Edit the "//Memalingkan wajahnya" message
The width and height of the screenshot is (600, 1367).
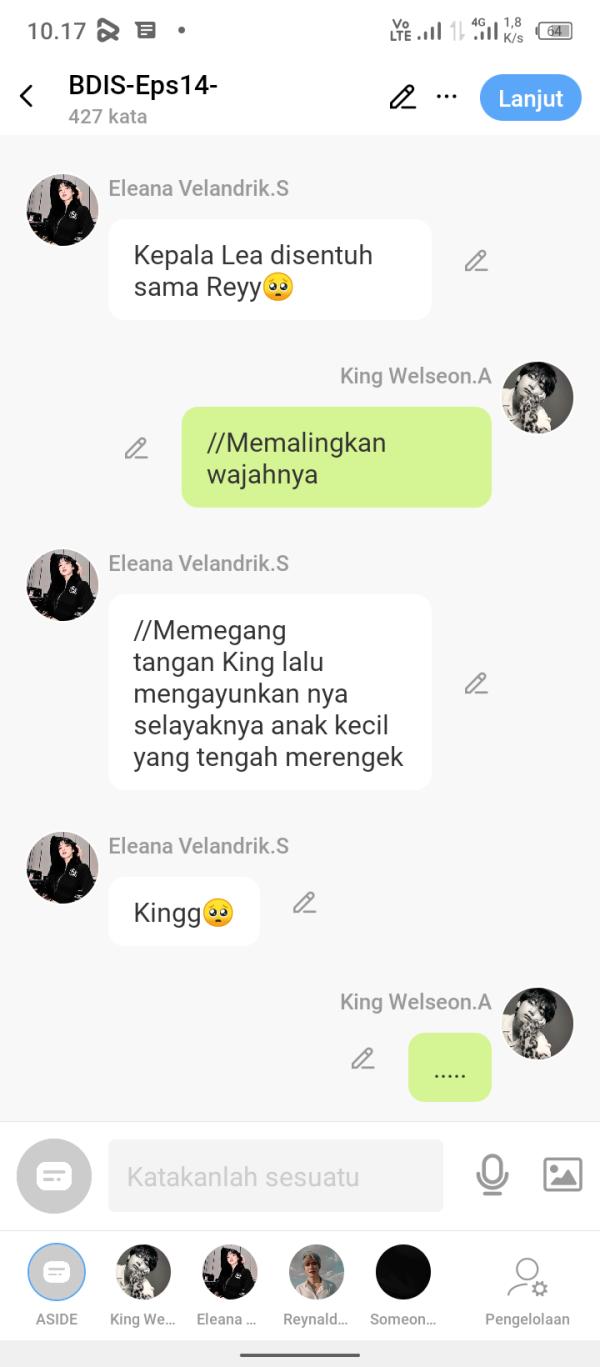[x=137, y=449]
